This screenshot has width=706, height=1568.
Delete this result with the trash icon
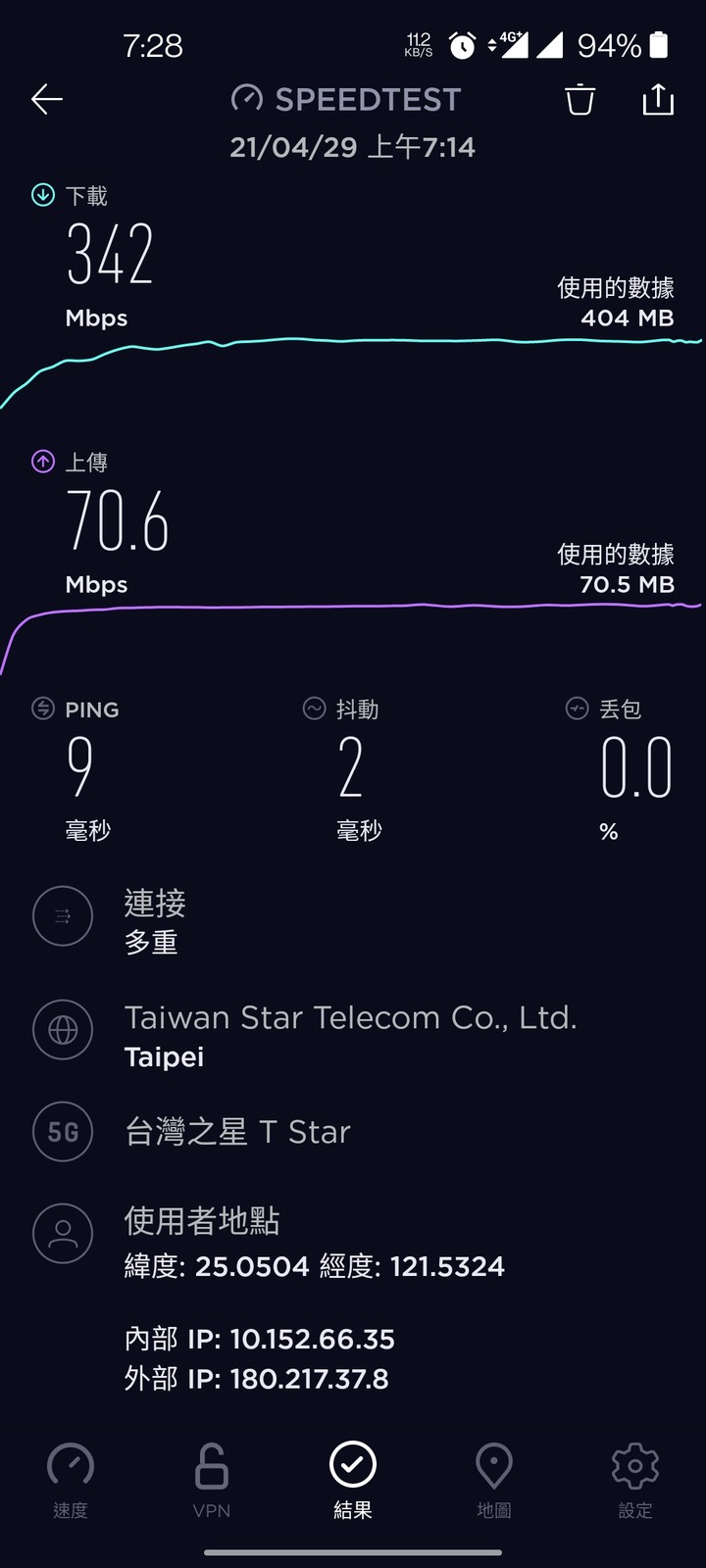tap(580, 99)
